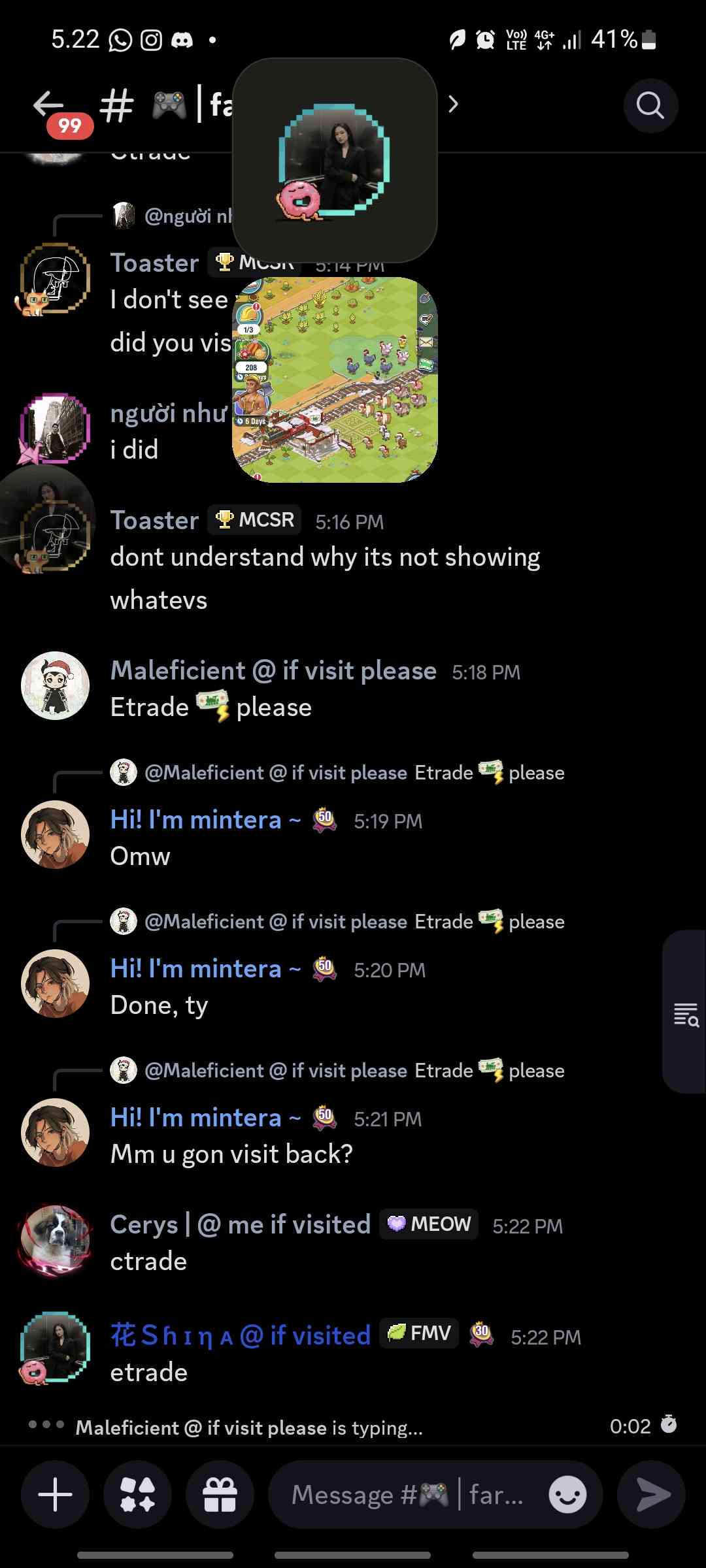Viewport: 706px width, 1568px height.
Task: Focus the message input field
Action: [405, 1494]
